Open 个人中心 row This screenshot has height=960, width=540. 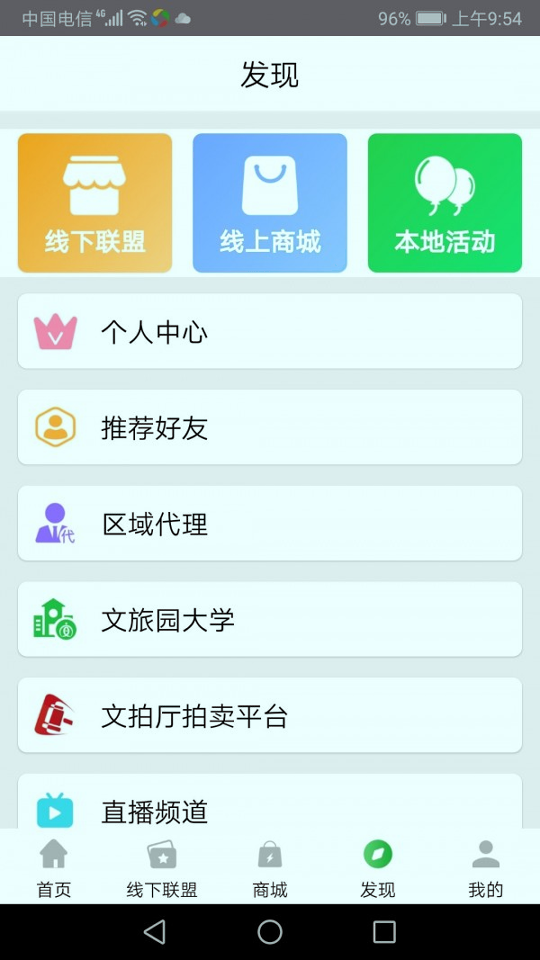(270, 331)
